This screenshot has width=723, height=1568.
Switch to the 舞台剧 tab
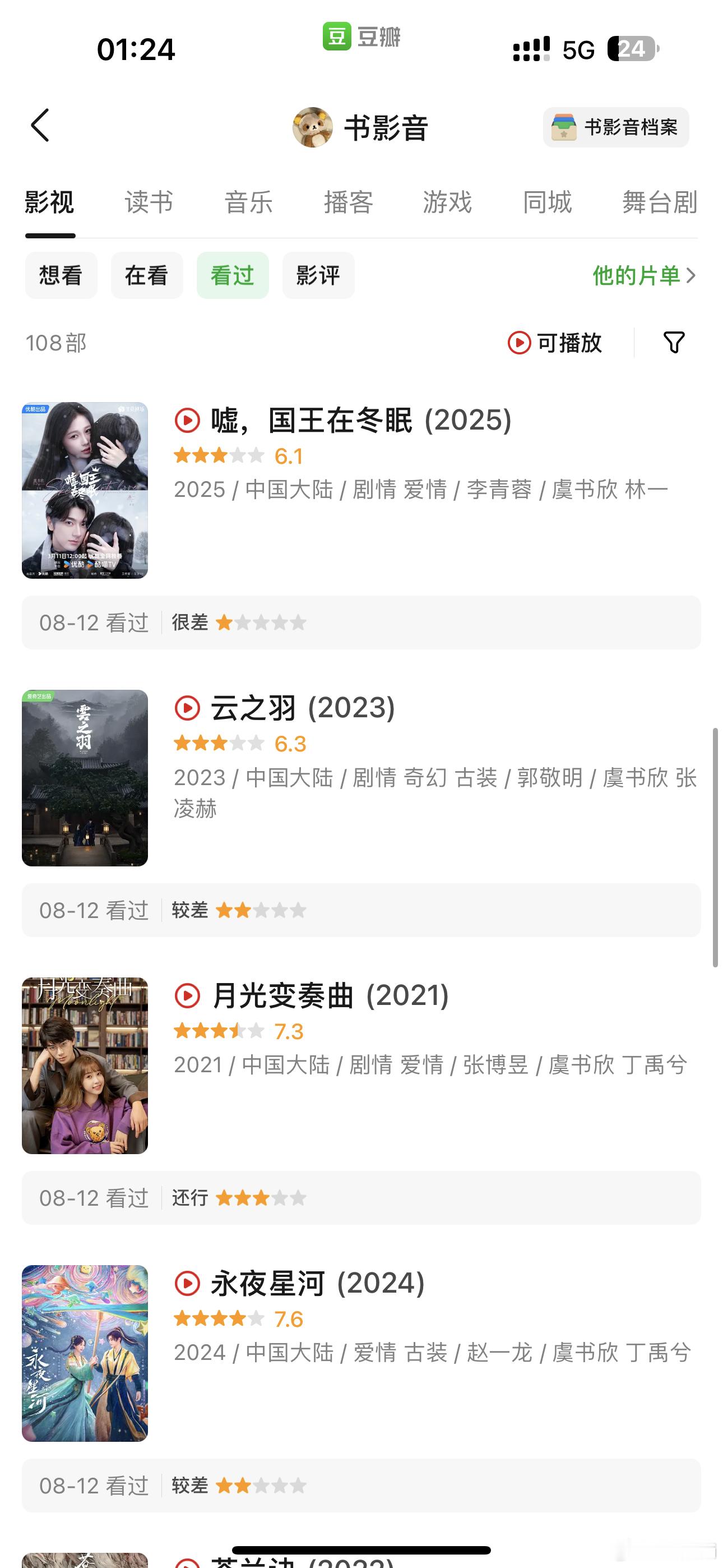coord(659,202)
